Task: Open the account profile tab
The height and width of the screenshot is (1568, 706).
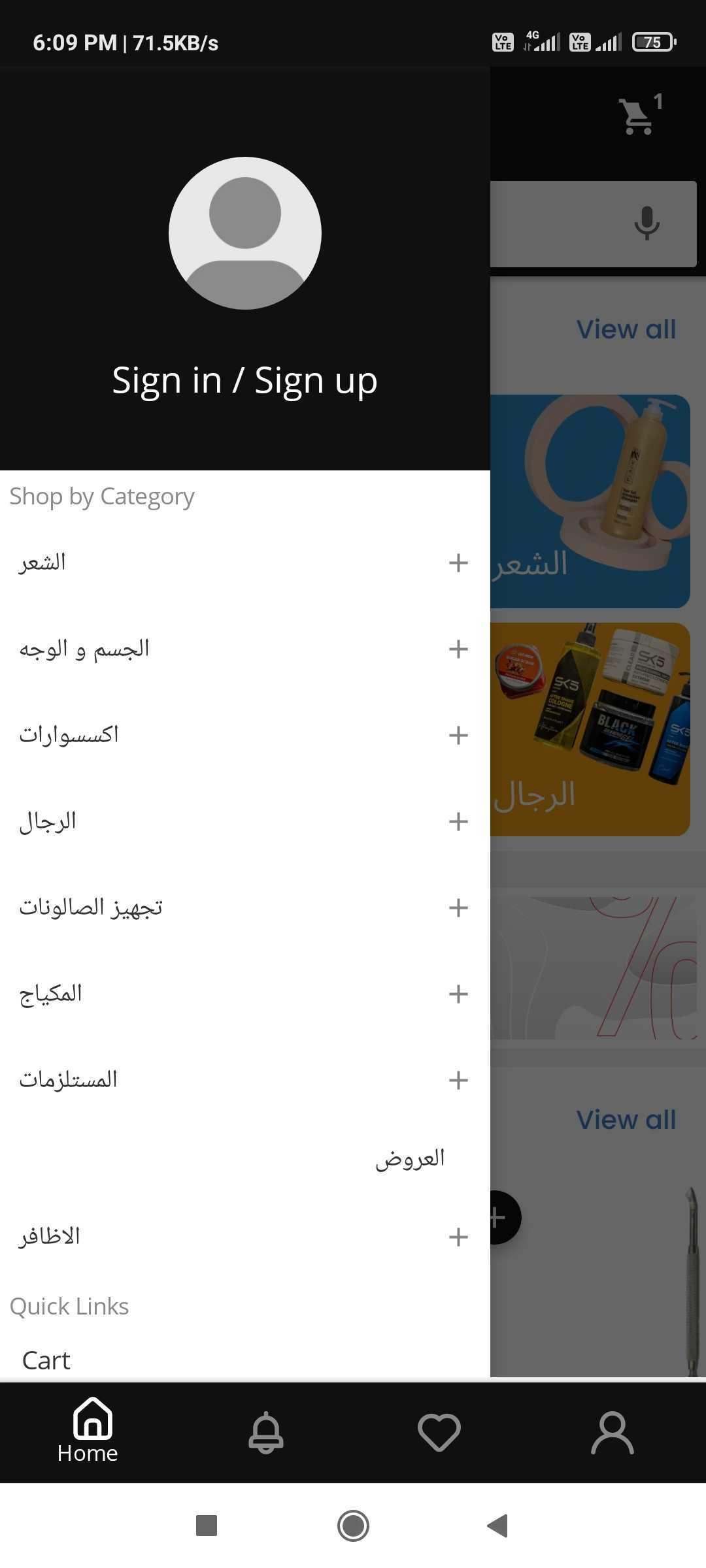Action: 612,1432
